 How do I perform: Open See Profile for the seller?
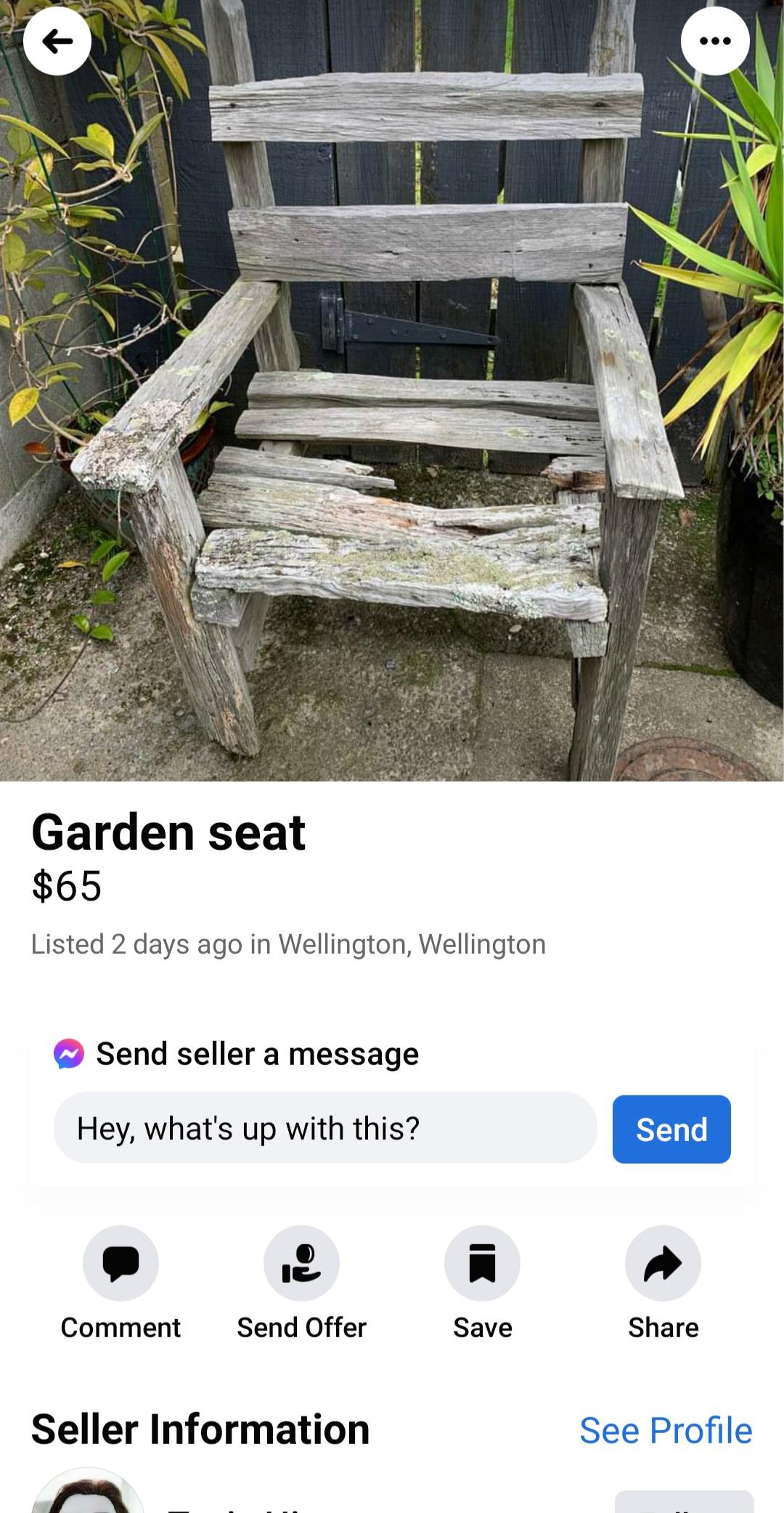(666, 1429)
